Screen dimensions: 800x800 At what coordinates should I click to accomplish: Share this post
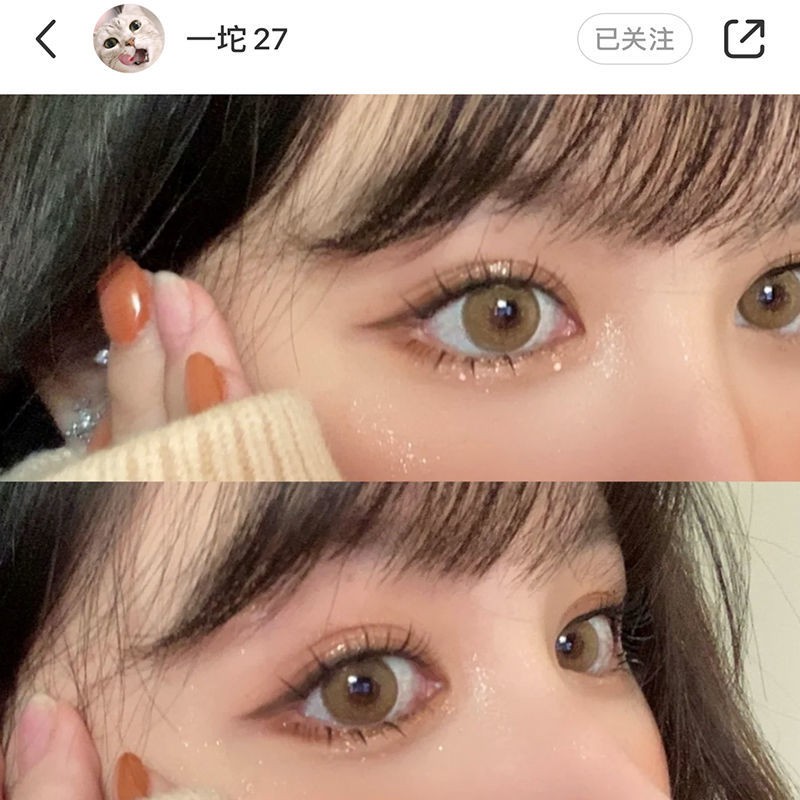(744, 40)
